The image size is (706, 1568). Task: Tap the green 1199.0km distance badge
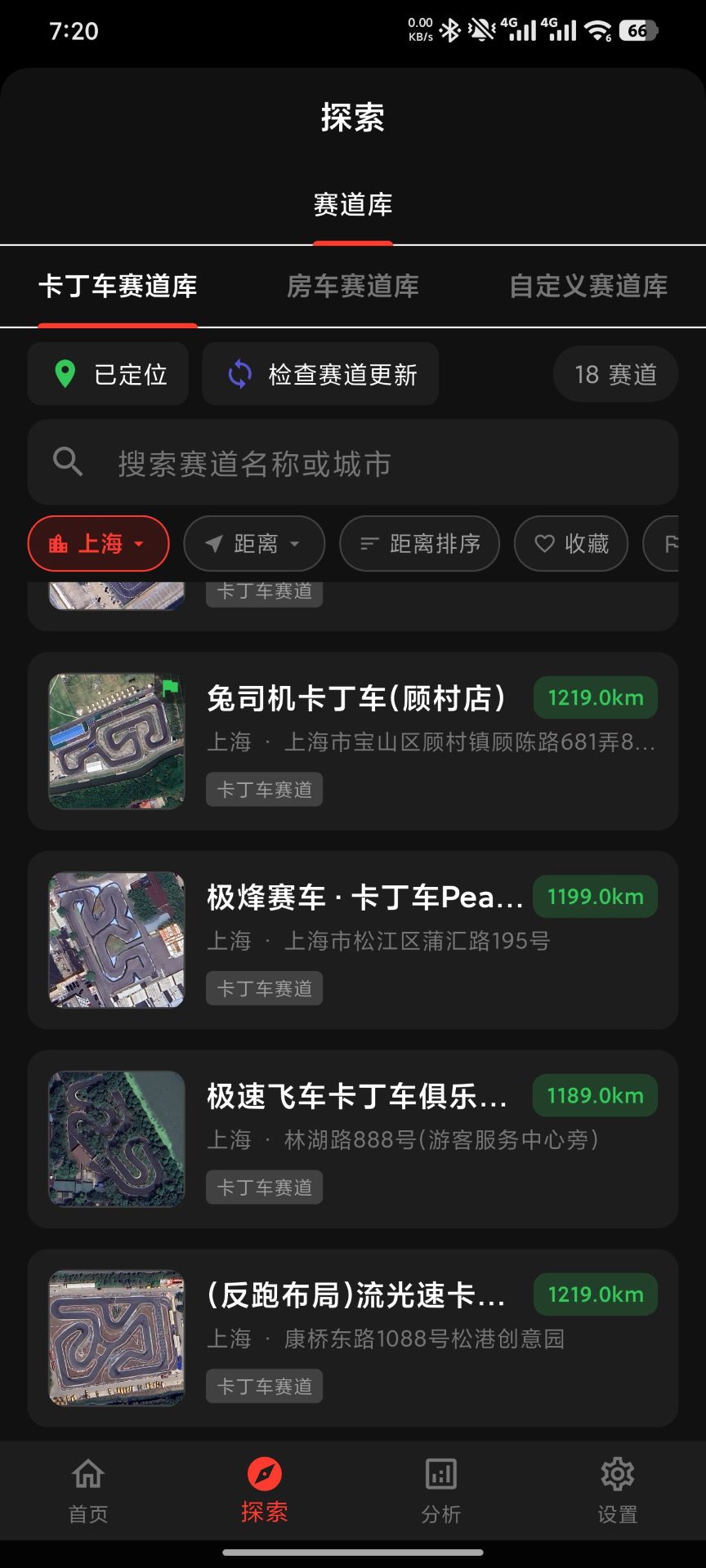(595, 896)
